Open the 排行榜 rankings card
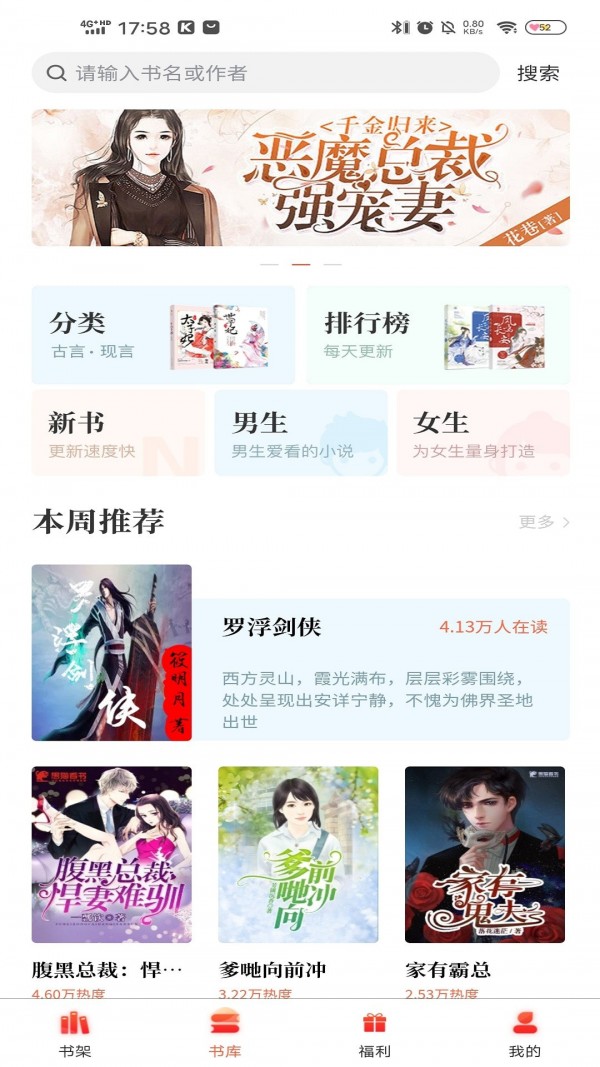This screenshot has width=600, height=1067. click(x=438, y=335)
